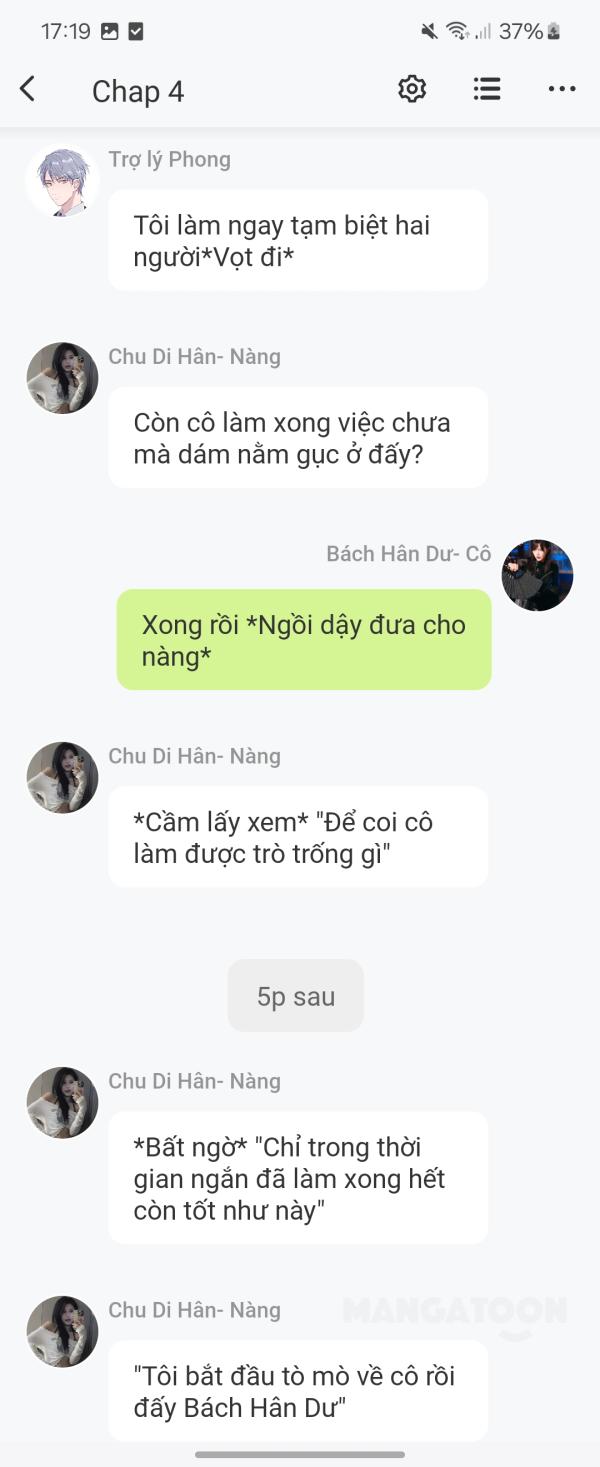Viewport: 600px width, 1467px height.
Task: Go back from Chap 4
Action: [28, 90]
